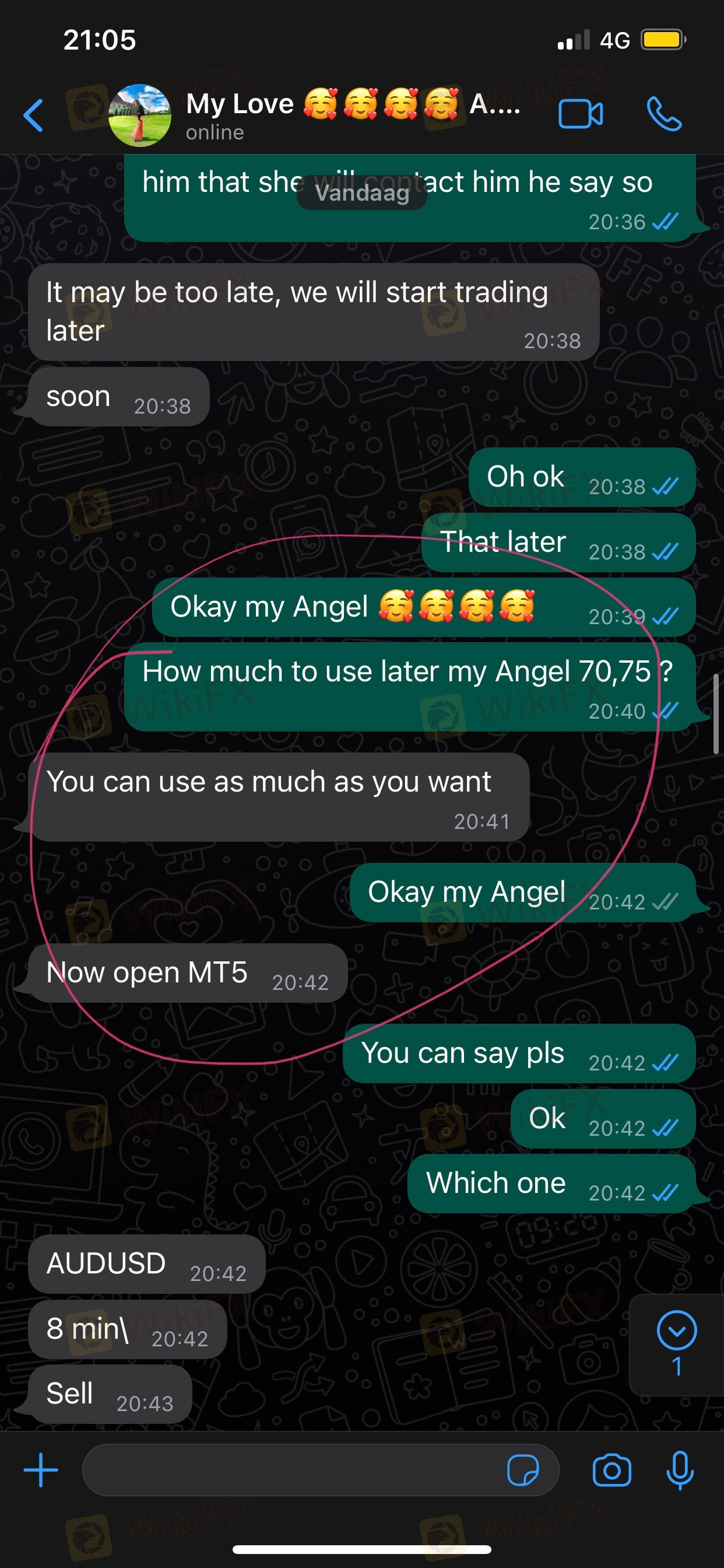724x1568 pixels.
Task: Start a voice call with My Love
Action: (x=664, y=114)
